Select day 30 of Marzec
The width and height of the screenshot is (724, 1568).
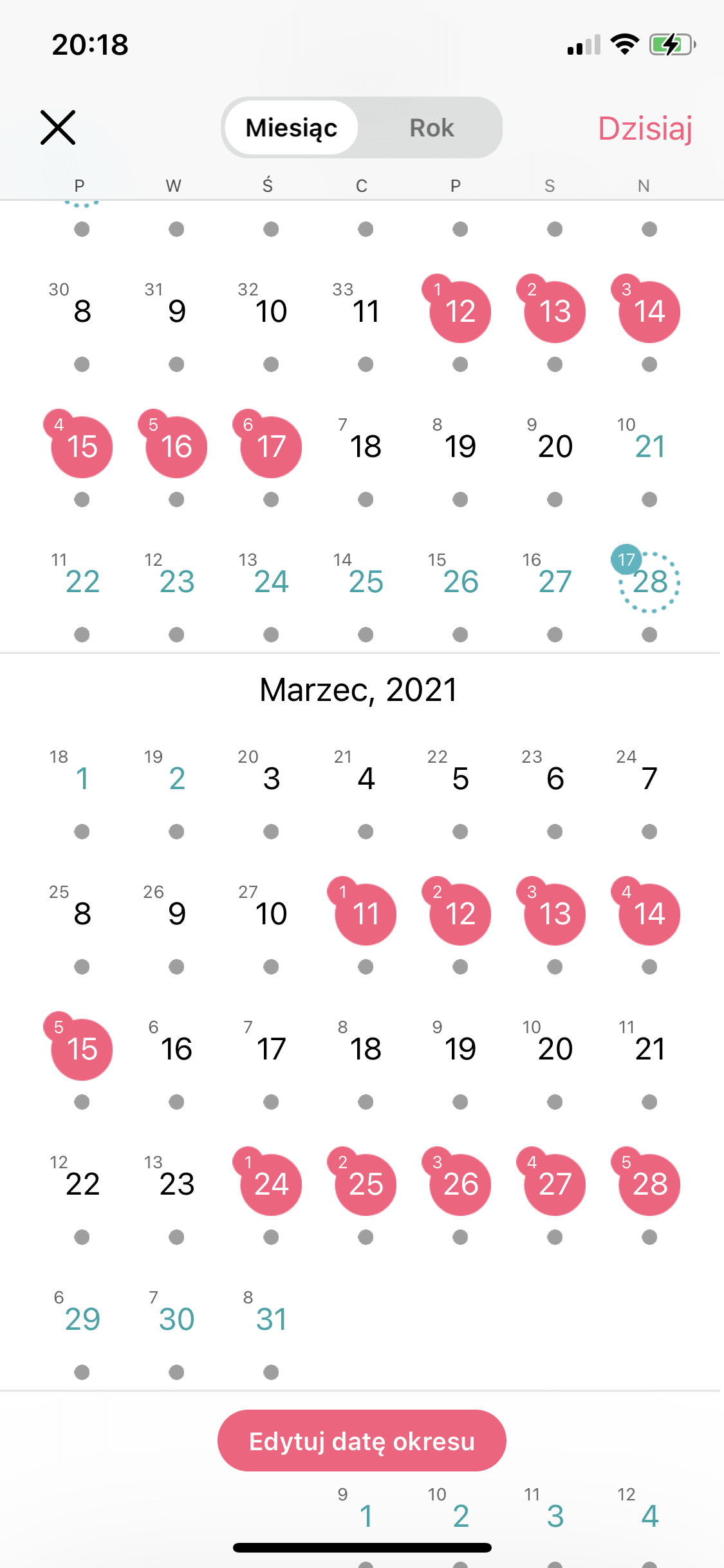pos(177,1320)
